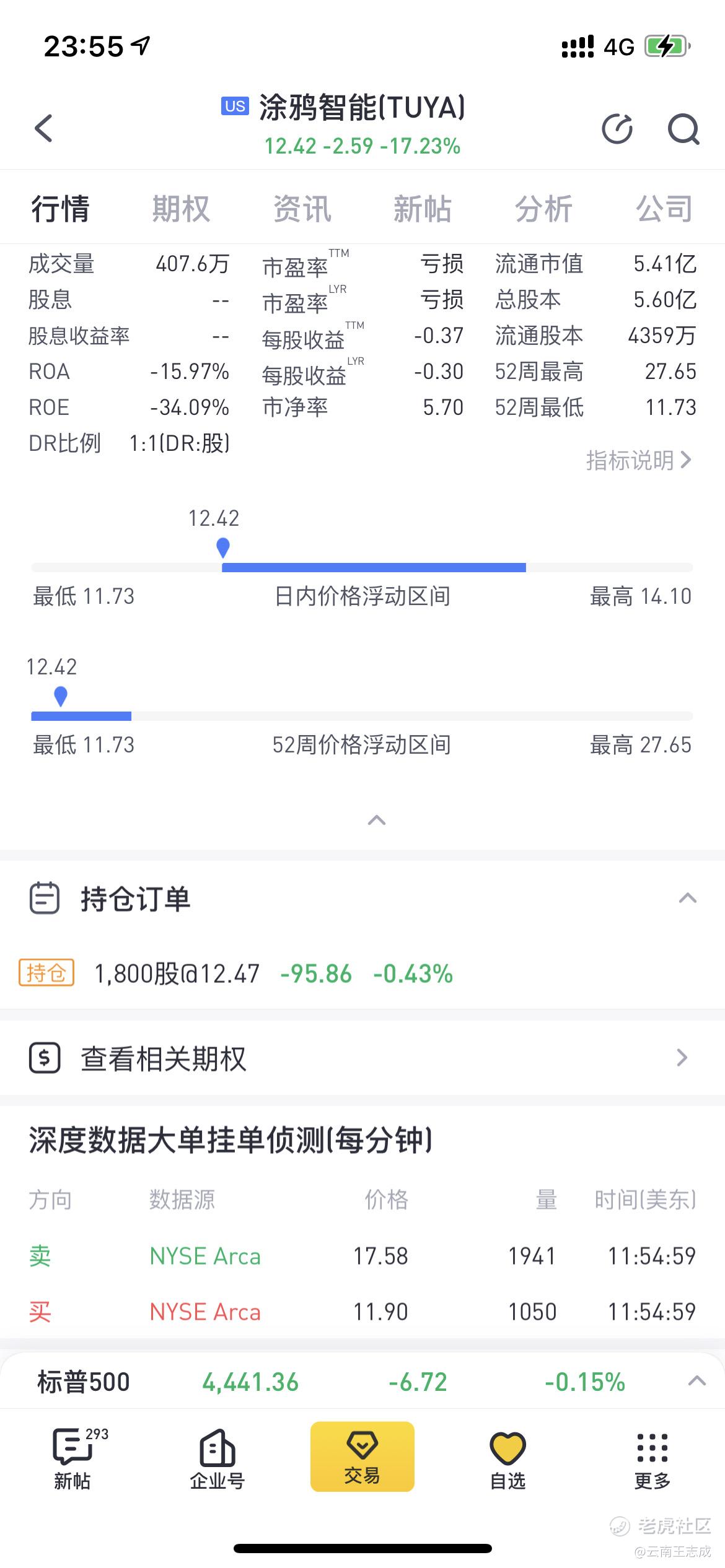Go back using the top-left arrow
This screenshot has width=725, height=1568.
tap(43, 128)
